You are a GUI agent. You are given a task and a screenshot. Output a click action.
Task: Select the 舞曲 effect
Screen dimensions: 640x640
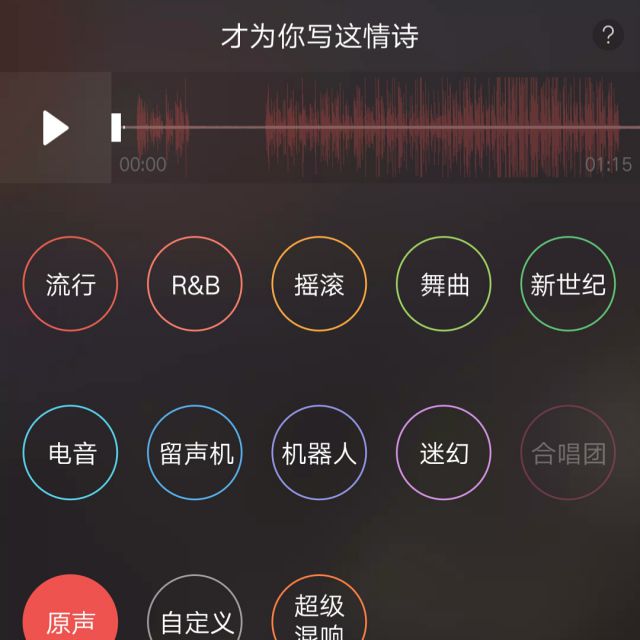(x=444, y=284)
